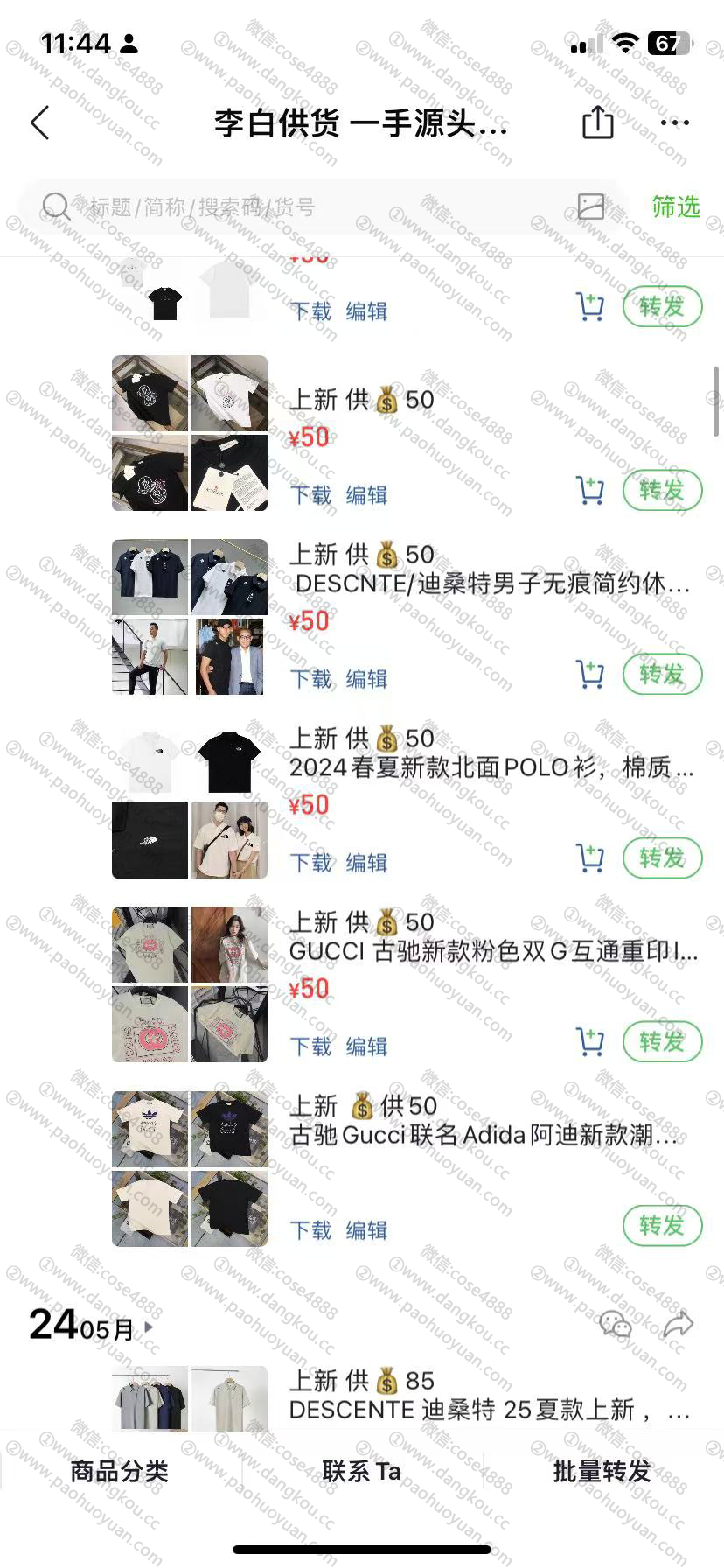This screenshot has width=724, height=1568.
Task: Open the 筛选 filter options
Action: 675,206
